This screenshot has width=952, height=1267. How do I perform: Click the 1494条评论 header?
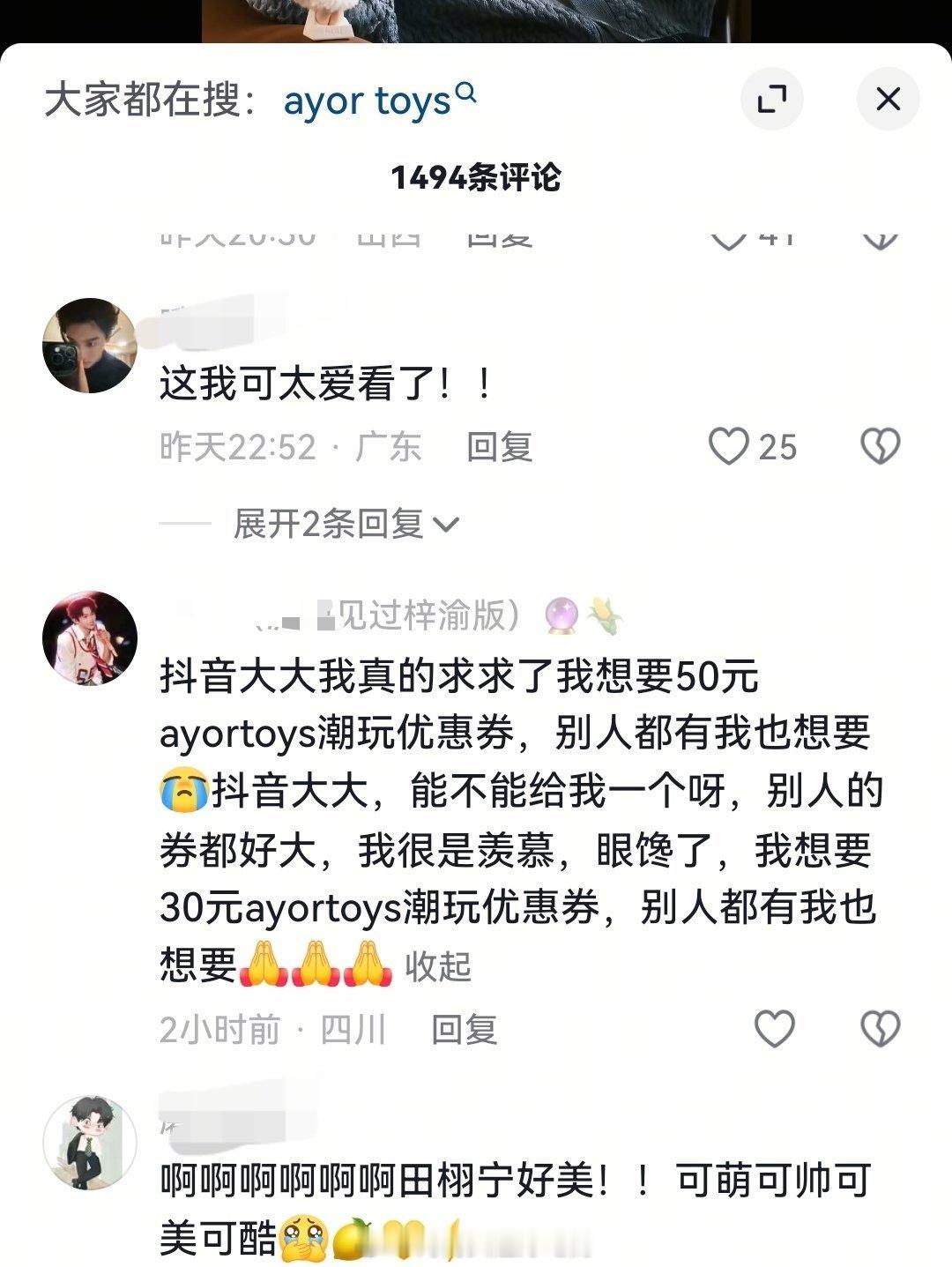[x=476, y=176]
